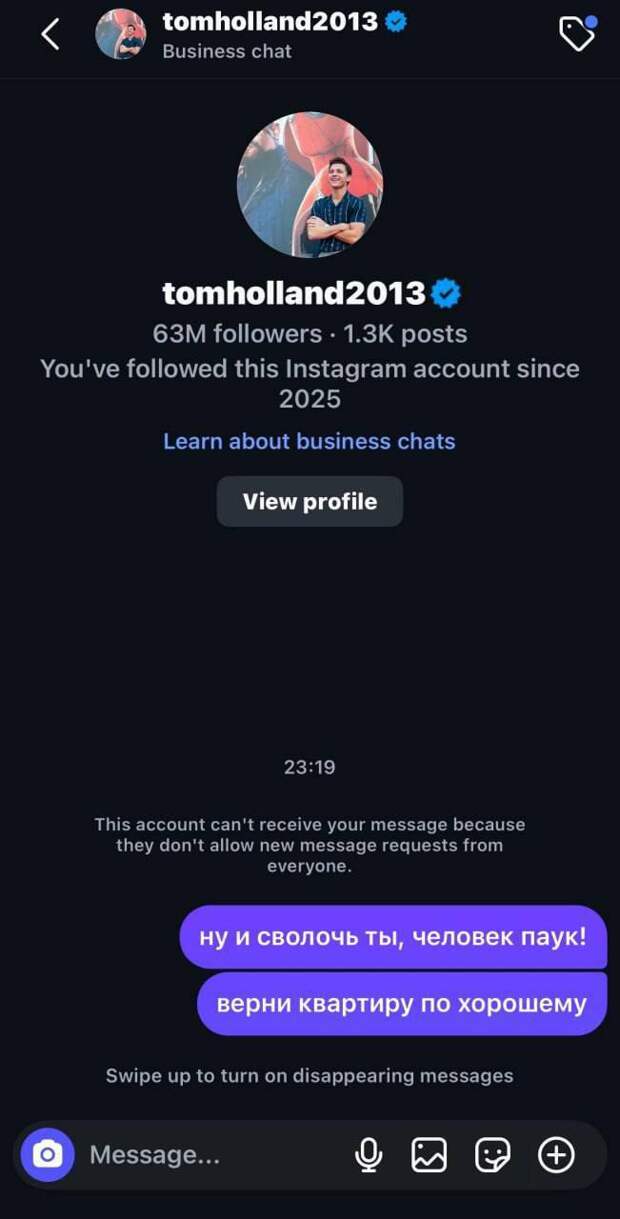Open the label tag icon
This screenshot has width=620, height=1219.
pyautogui.click(x=576, y=35)
